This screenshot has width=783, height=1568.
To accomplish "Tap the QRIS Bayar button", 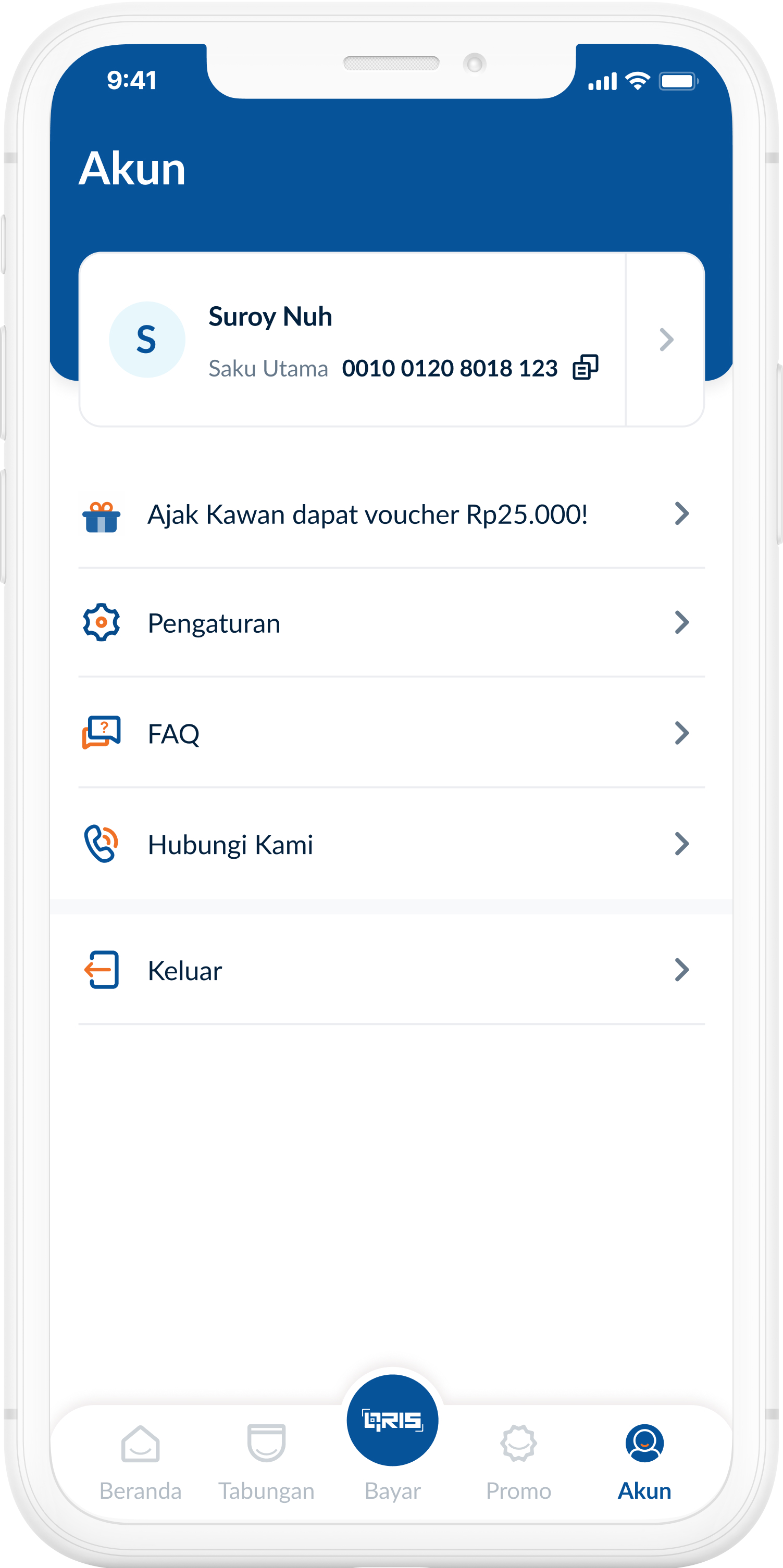I will pos(392,1421).
